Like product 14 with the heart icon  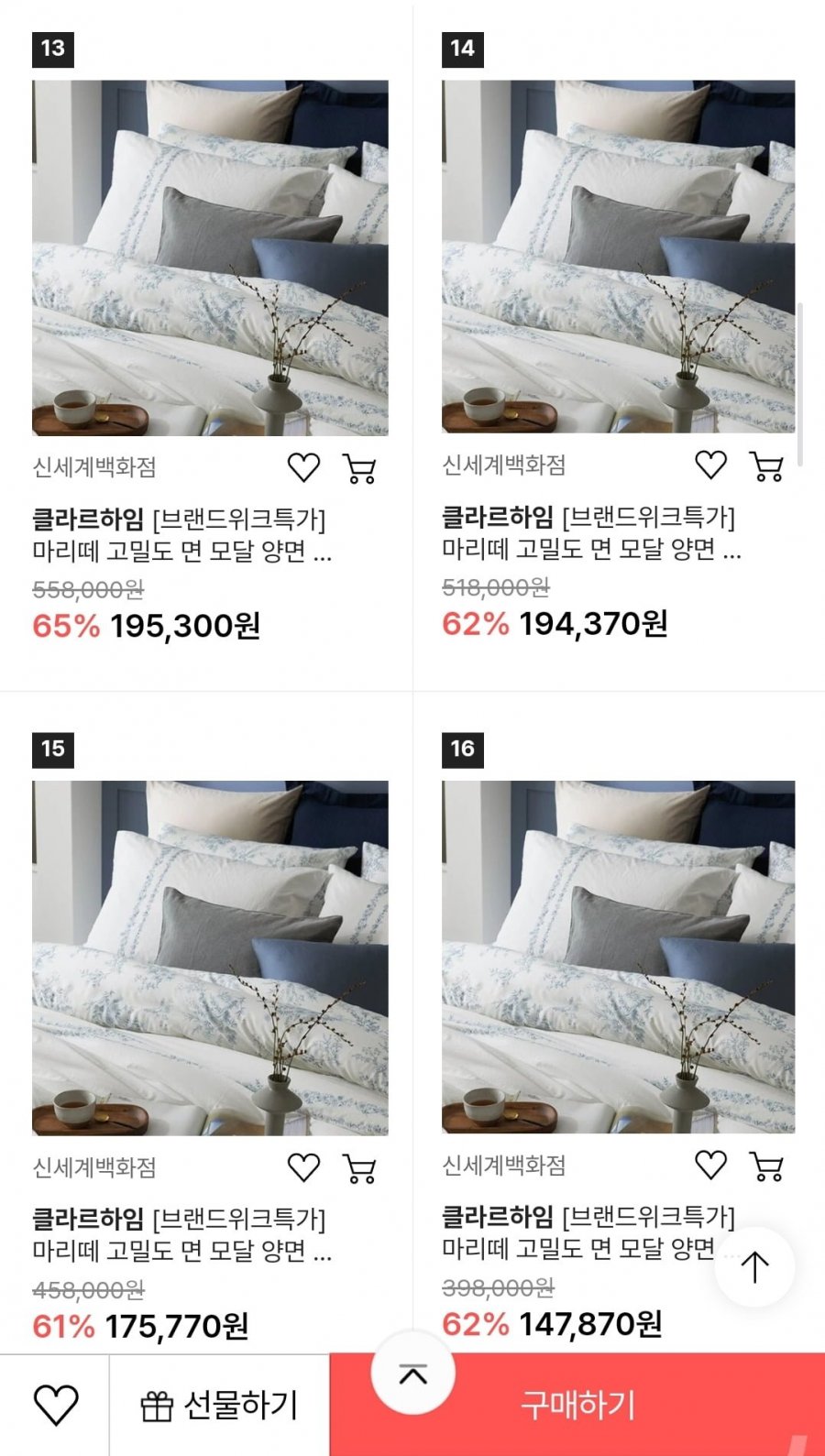click(x=710, y=465)
